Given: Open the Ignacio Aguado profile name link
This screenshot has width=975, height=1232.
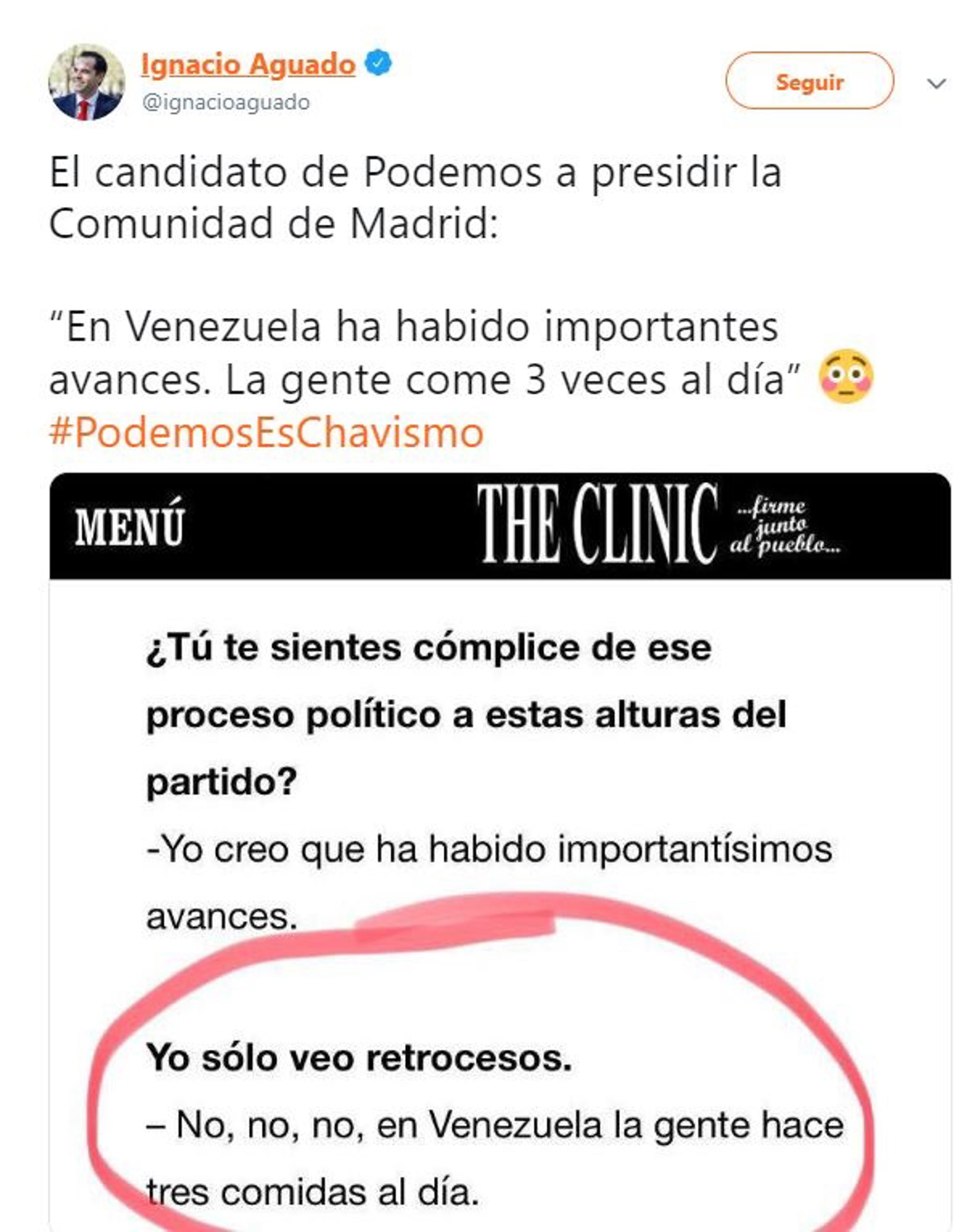Looking at the screenshot, I should 248,64.
